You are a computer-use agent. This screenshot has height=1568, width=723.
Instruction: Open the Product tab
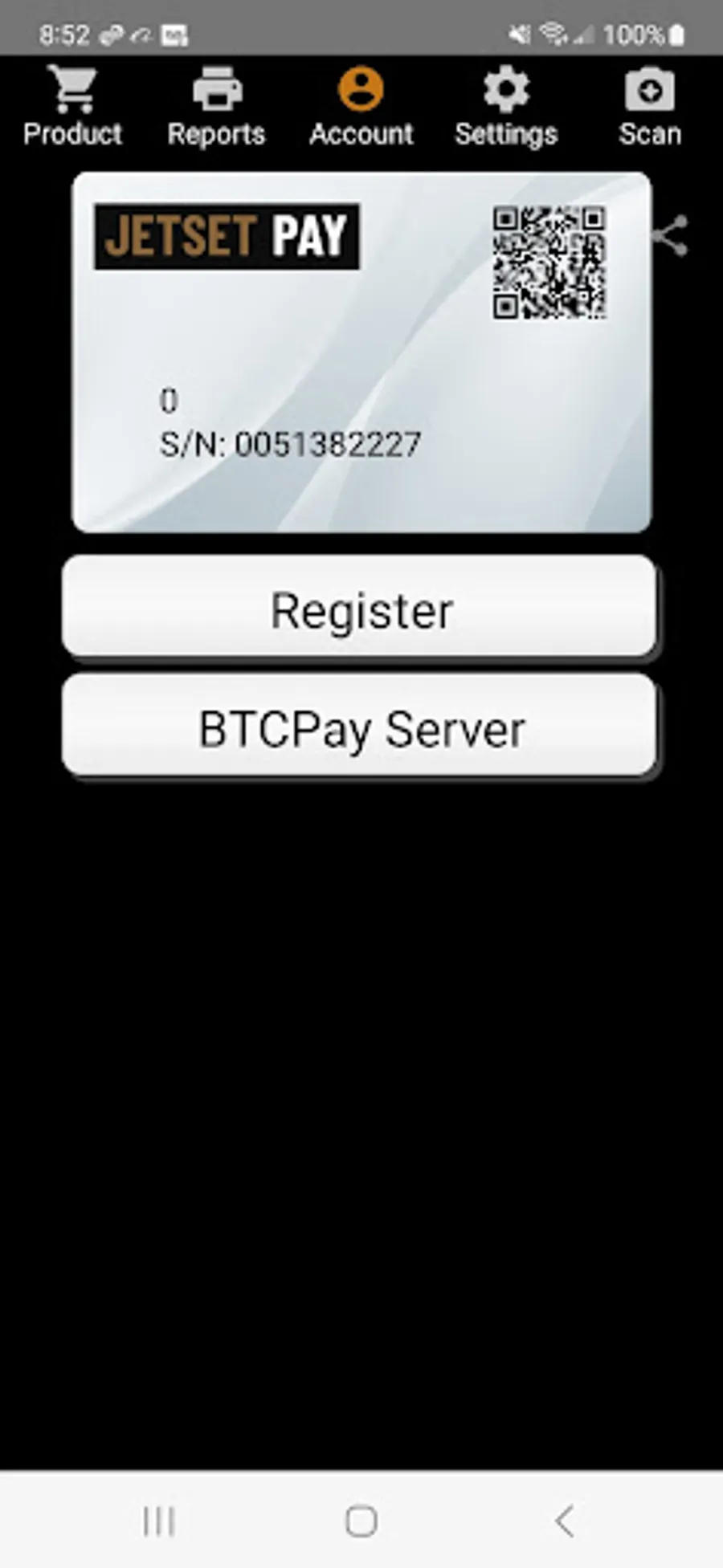[72, 107]
